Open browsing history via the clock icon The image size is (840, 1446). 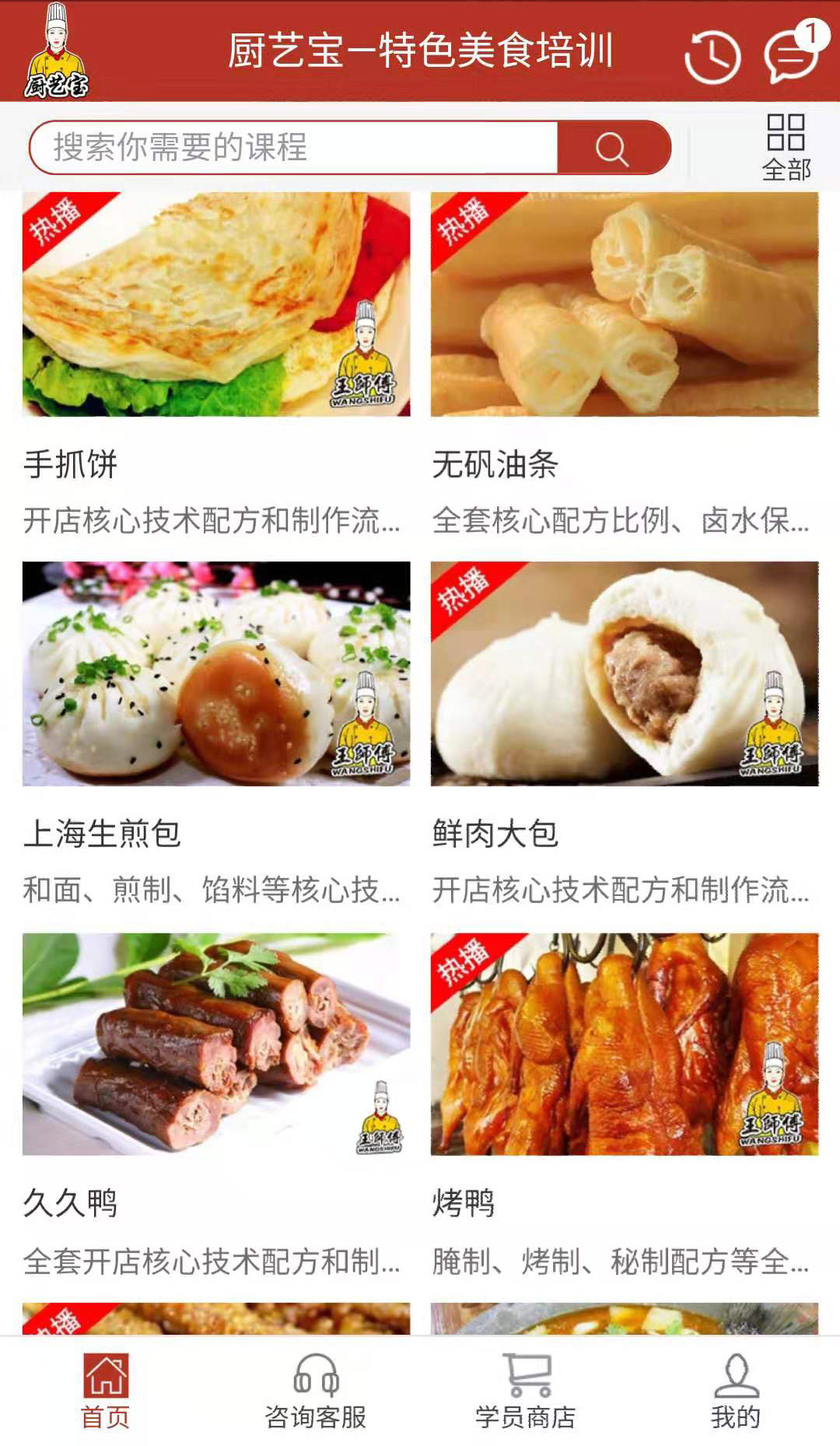click(711, 56)
